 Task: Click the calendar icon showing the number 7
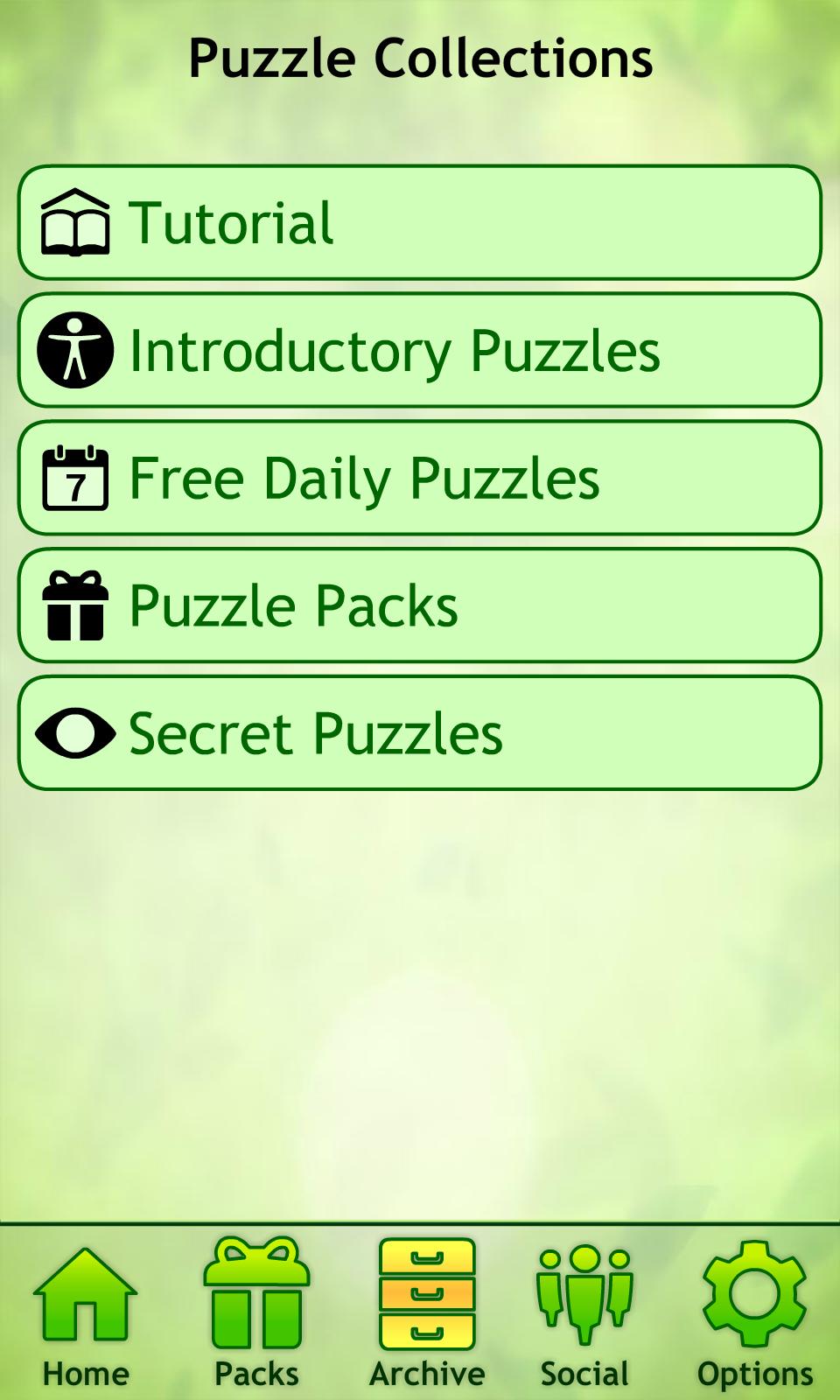tap(77, 477)
